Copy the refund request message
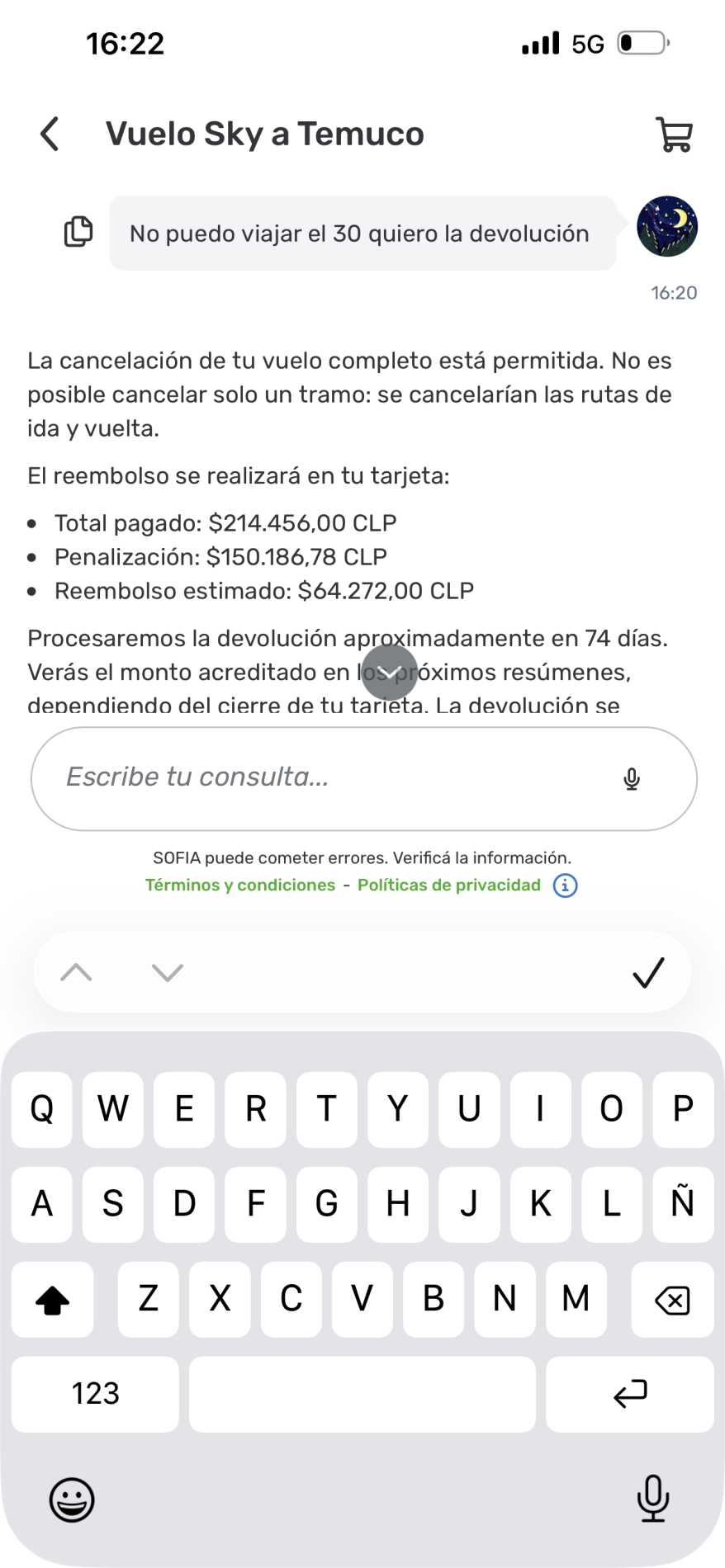The width and height of the screenshot is (725, 1568). click(x=78, y=231)
